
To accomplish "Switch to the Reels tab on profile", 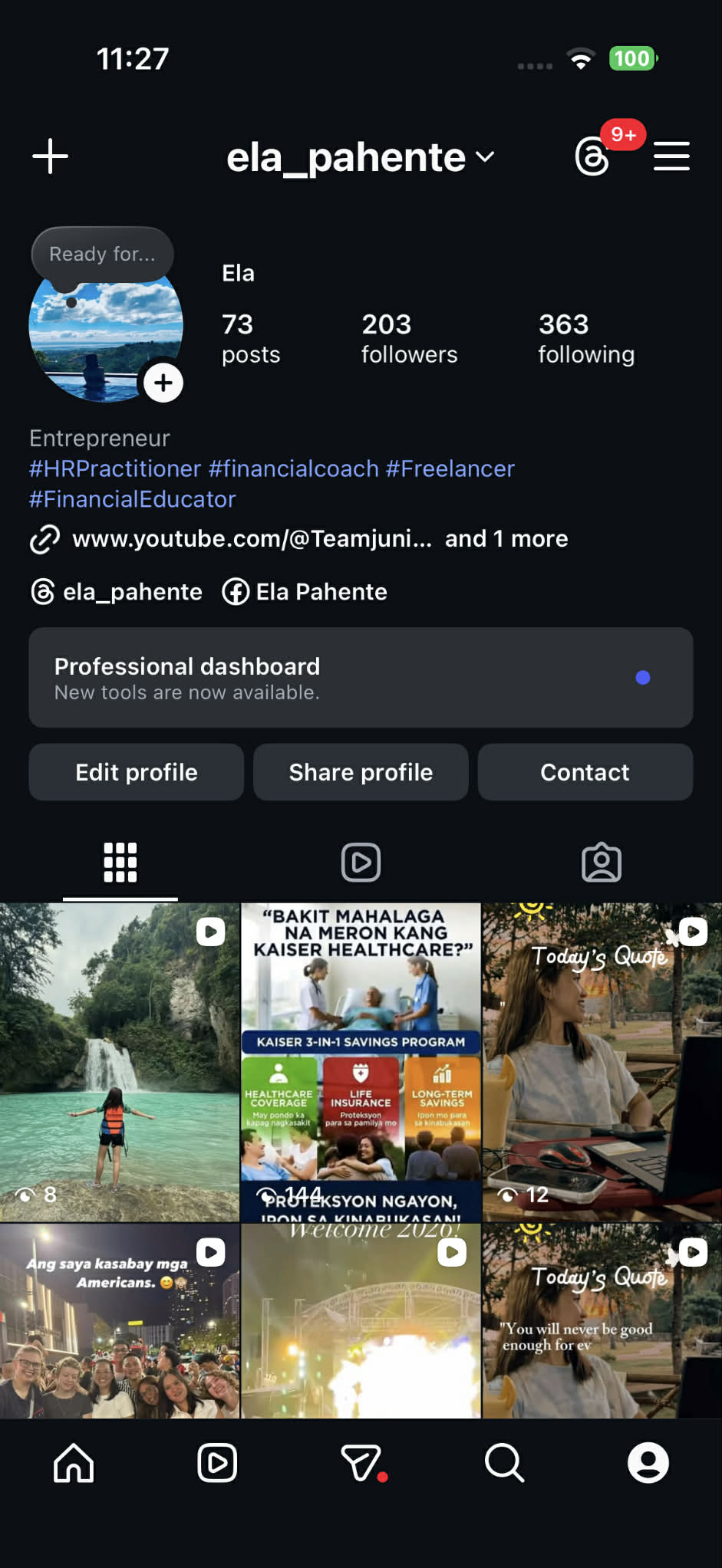I will point(361,863).
